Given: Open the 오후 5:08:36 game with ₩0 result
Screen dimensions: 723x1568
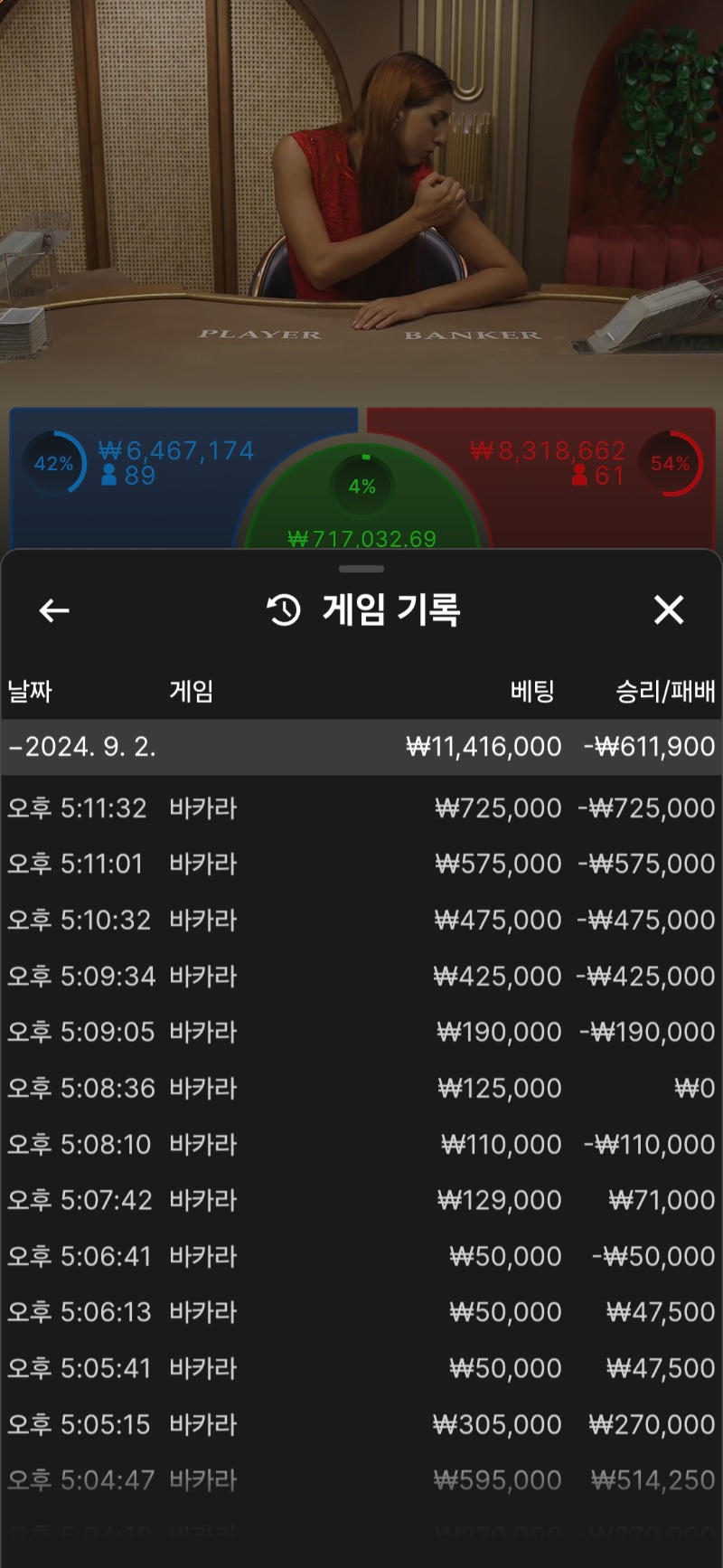Looking at the screenshot, I should 361,1089.
